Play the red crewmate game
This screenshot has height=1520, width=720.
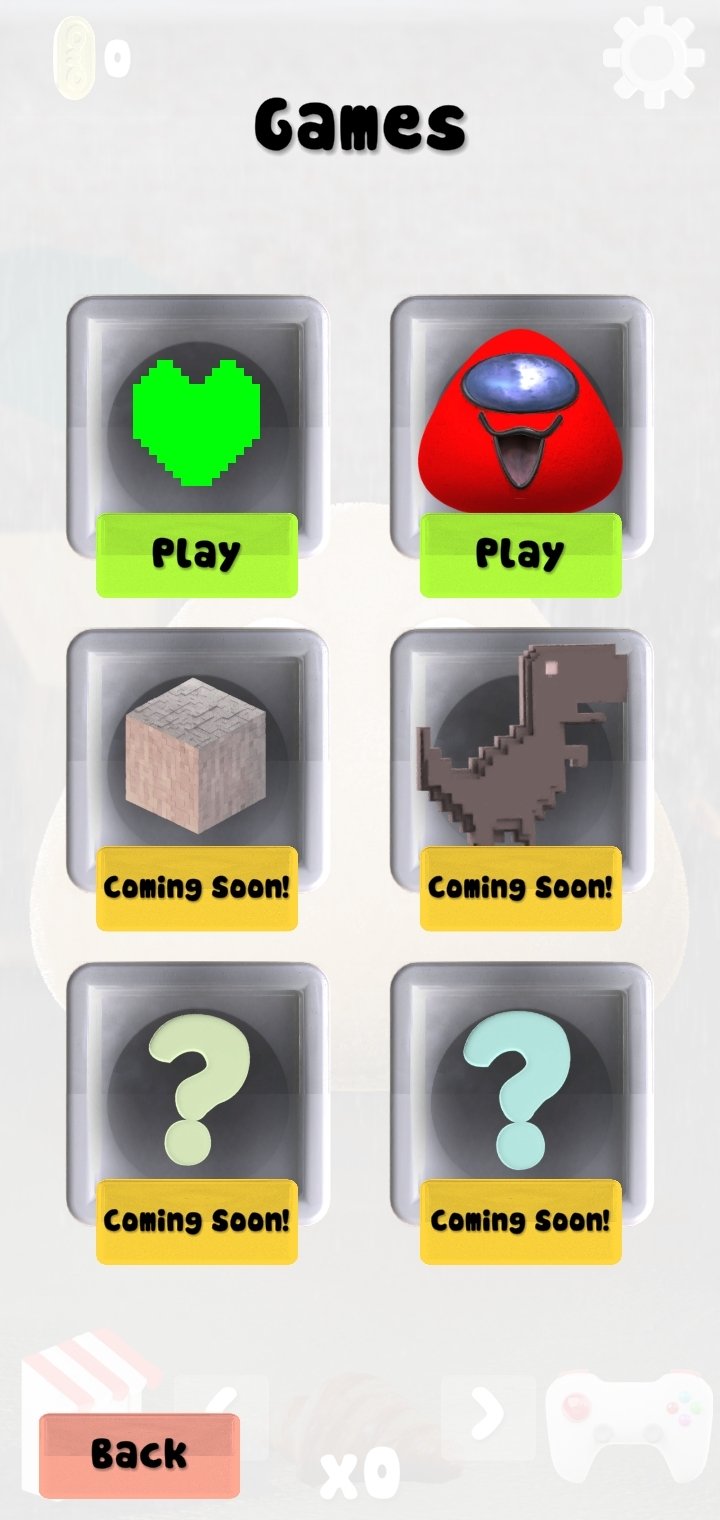pyautogui.click(x=520, y=555)
